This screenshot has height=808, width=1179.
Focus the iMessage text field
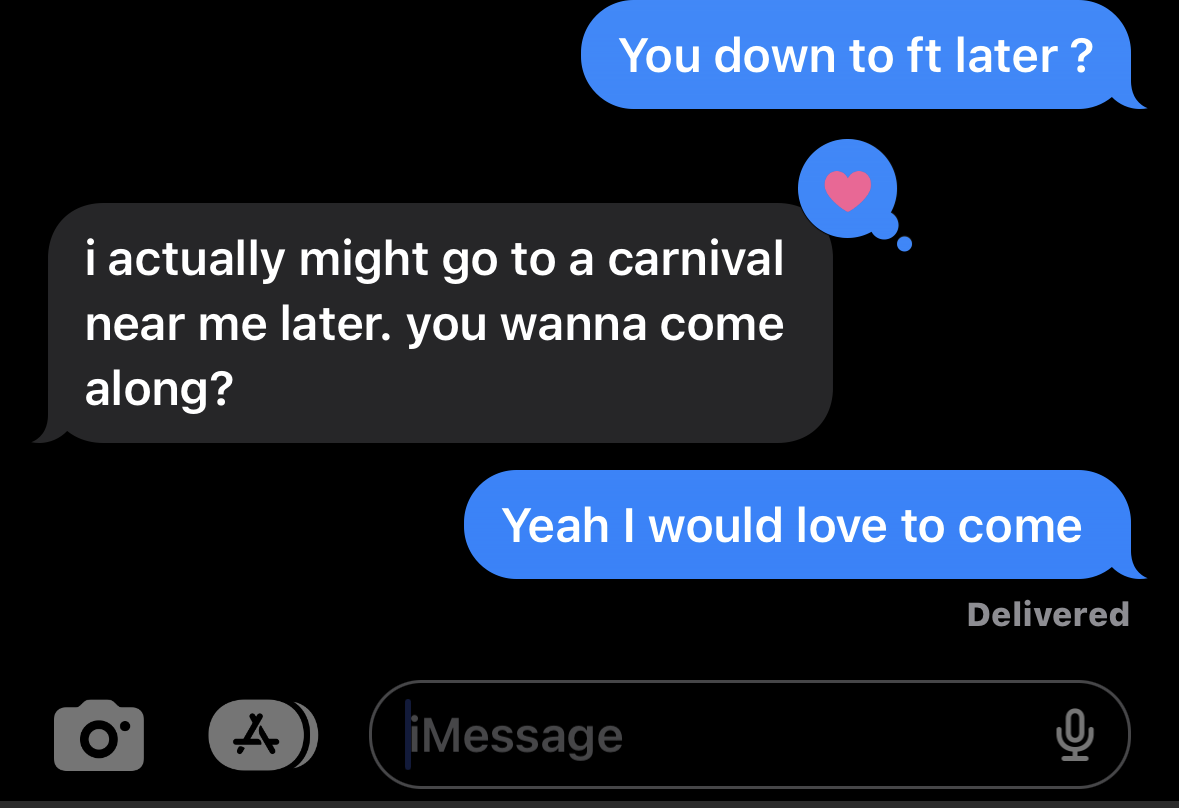pyautogui.click(x=720, y=737)
